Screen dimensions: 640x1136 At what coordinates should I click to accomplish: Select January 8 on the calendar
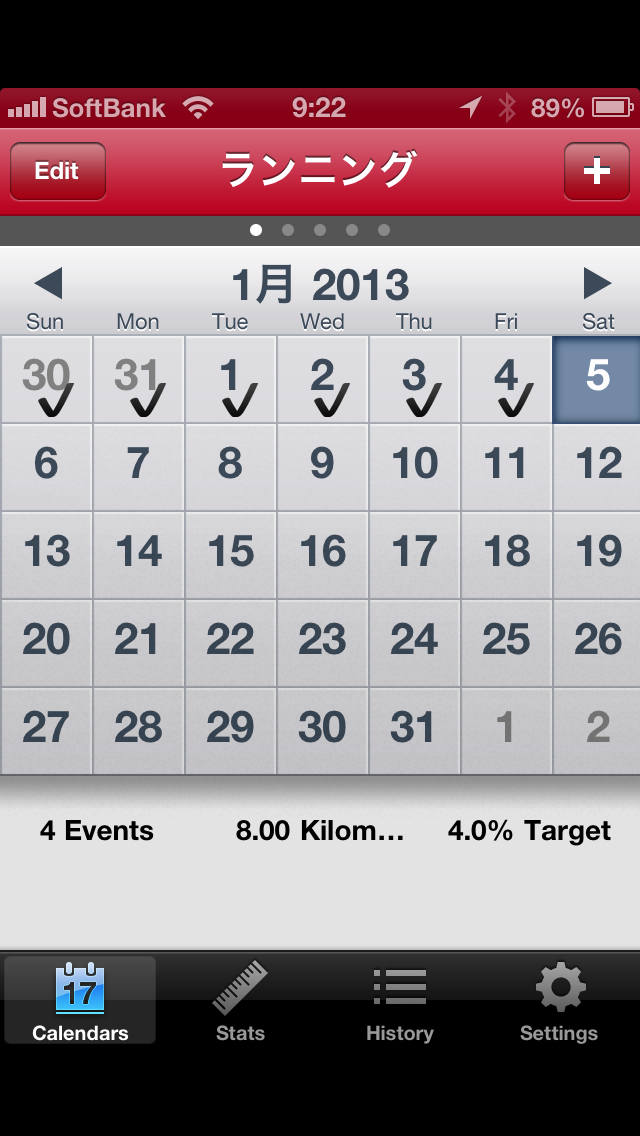click(230, 466)
